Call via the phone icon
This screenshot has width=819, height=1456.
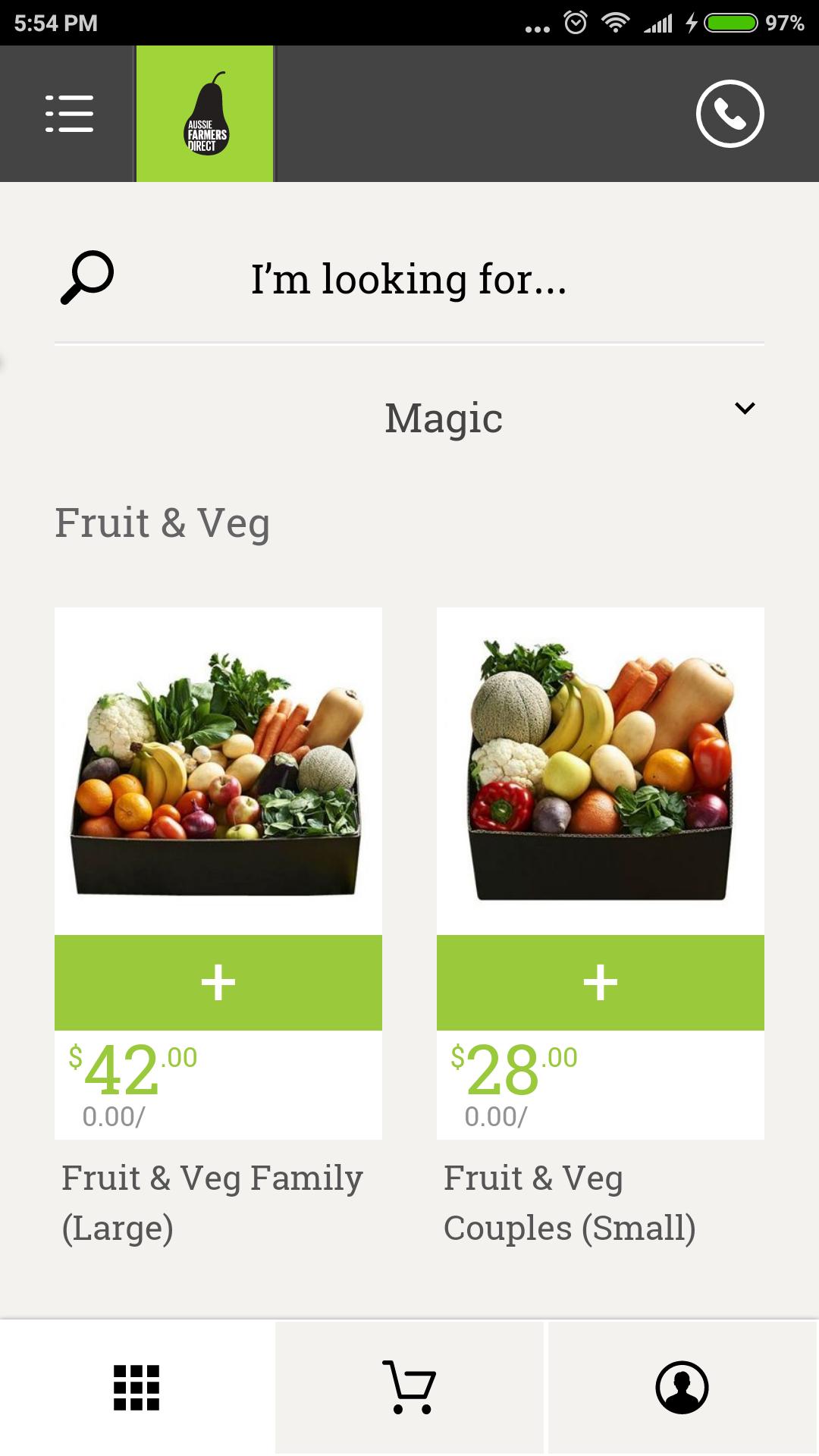click(x=730, y=114)
